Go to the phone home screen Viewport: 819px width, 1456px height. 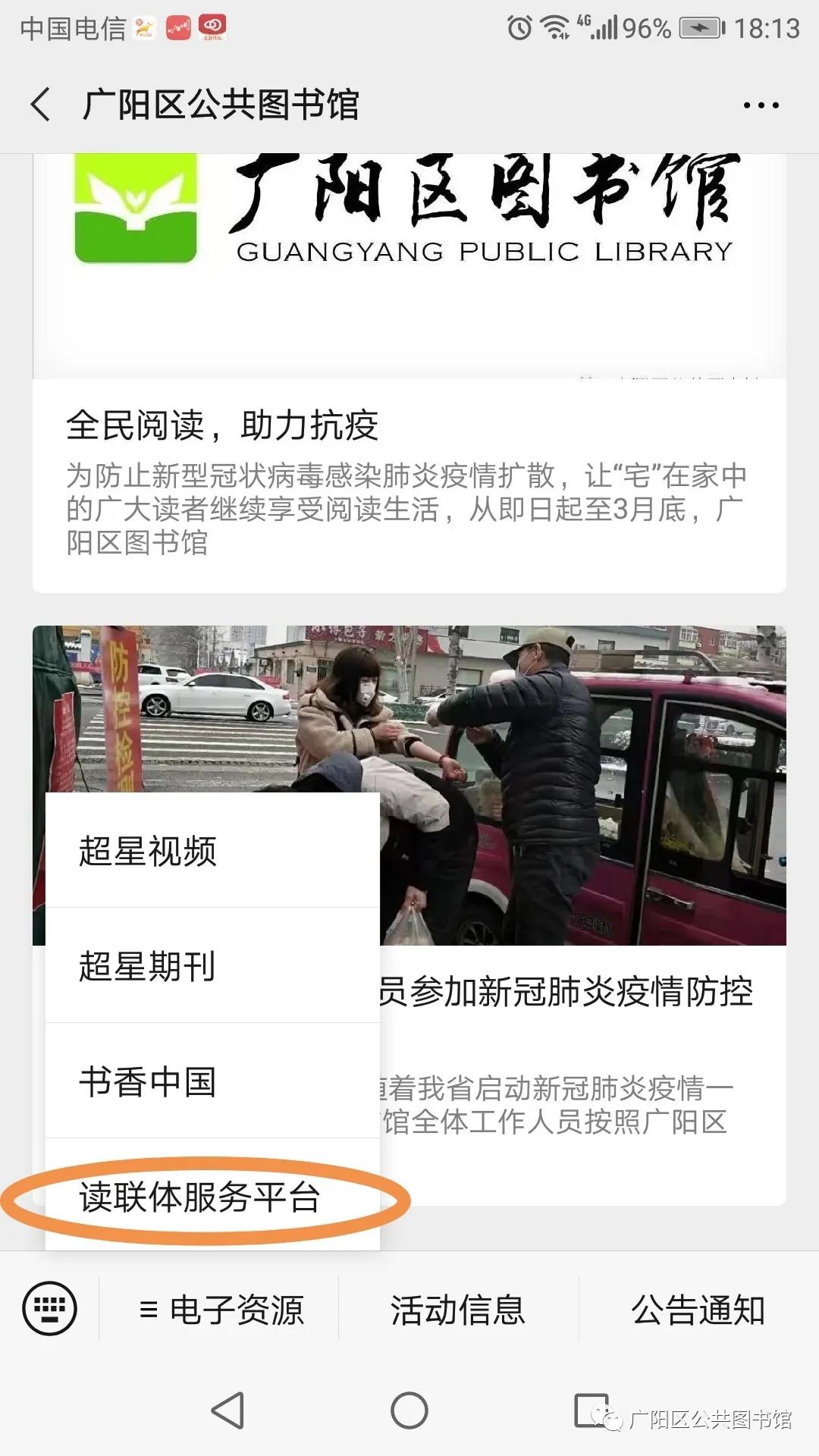point(409,1410)
